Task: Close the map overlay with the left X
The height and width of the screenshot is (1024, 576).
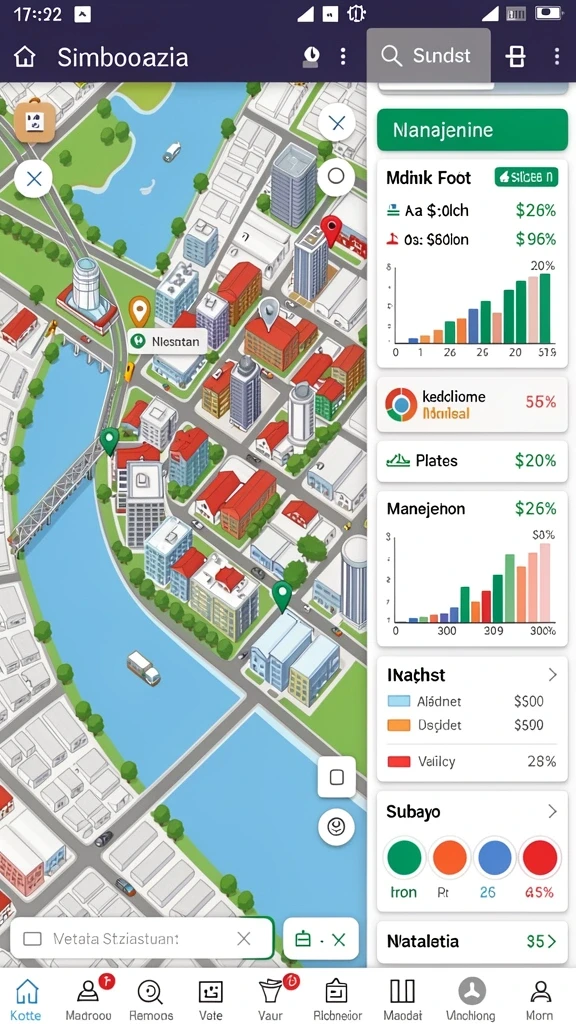Action: [33, 179]
